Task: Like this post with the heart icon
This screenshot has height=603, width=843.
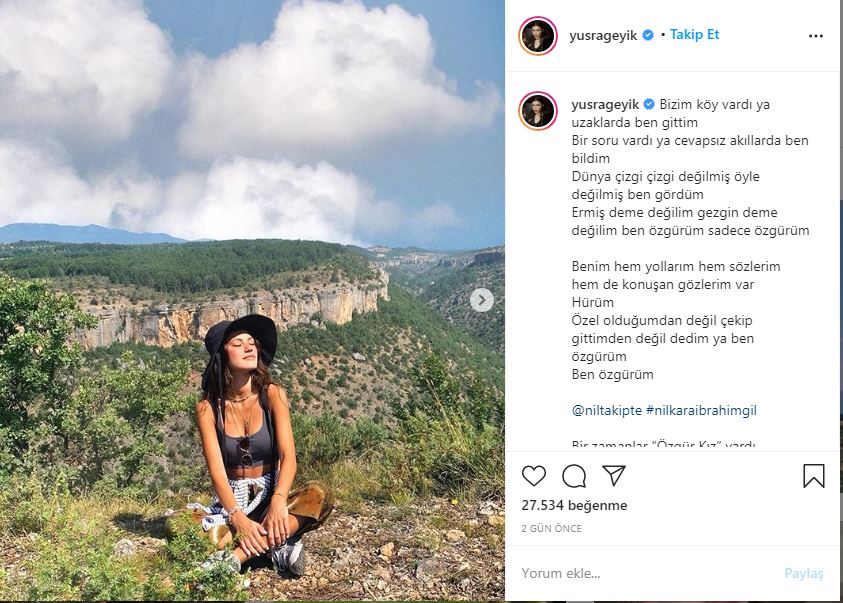Action: pyautogui.click(x=535, y=476)
